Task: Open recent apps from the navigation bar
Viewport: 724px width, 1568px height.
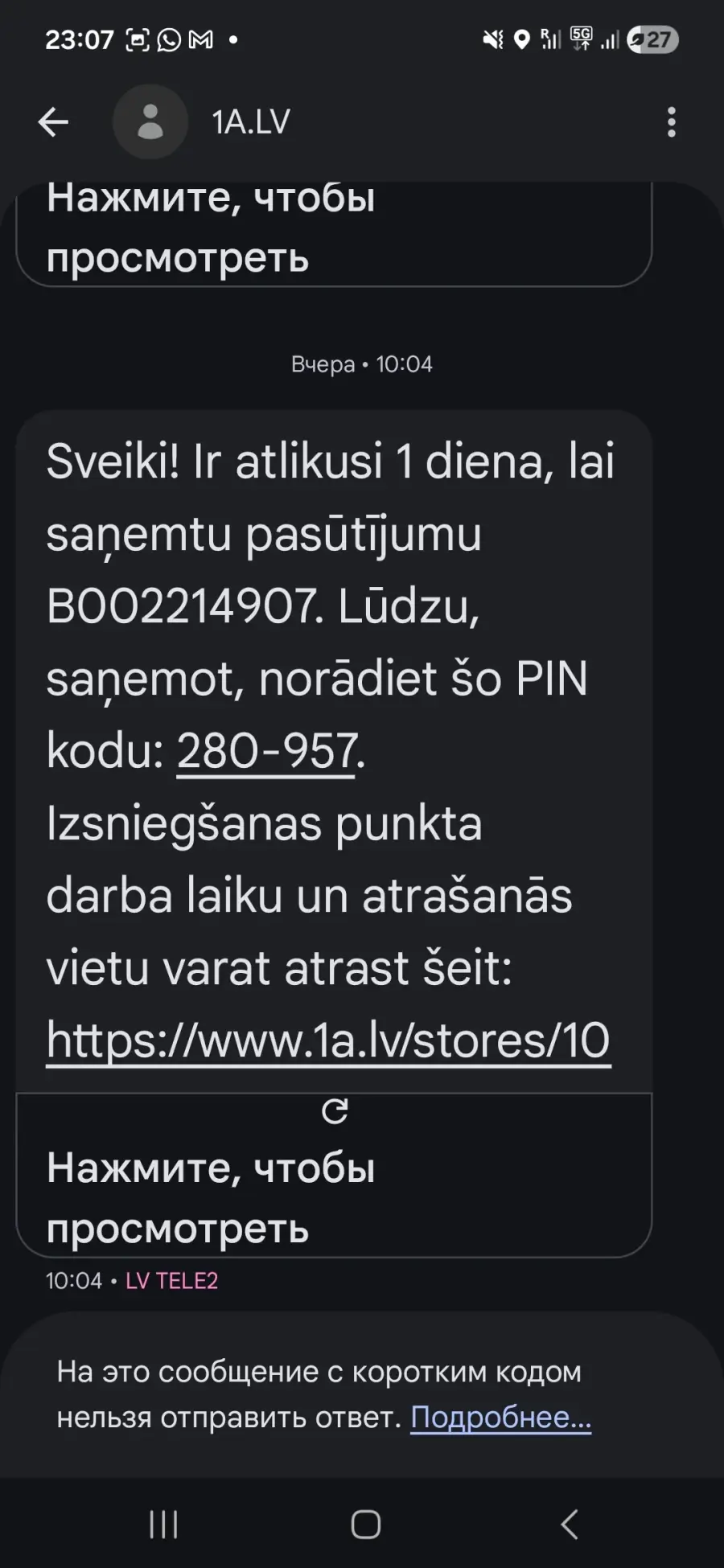Action: coord(163,1524)
